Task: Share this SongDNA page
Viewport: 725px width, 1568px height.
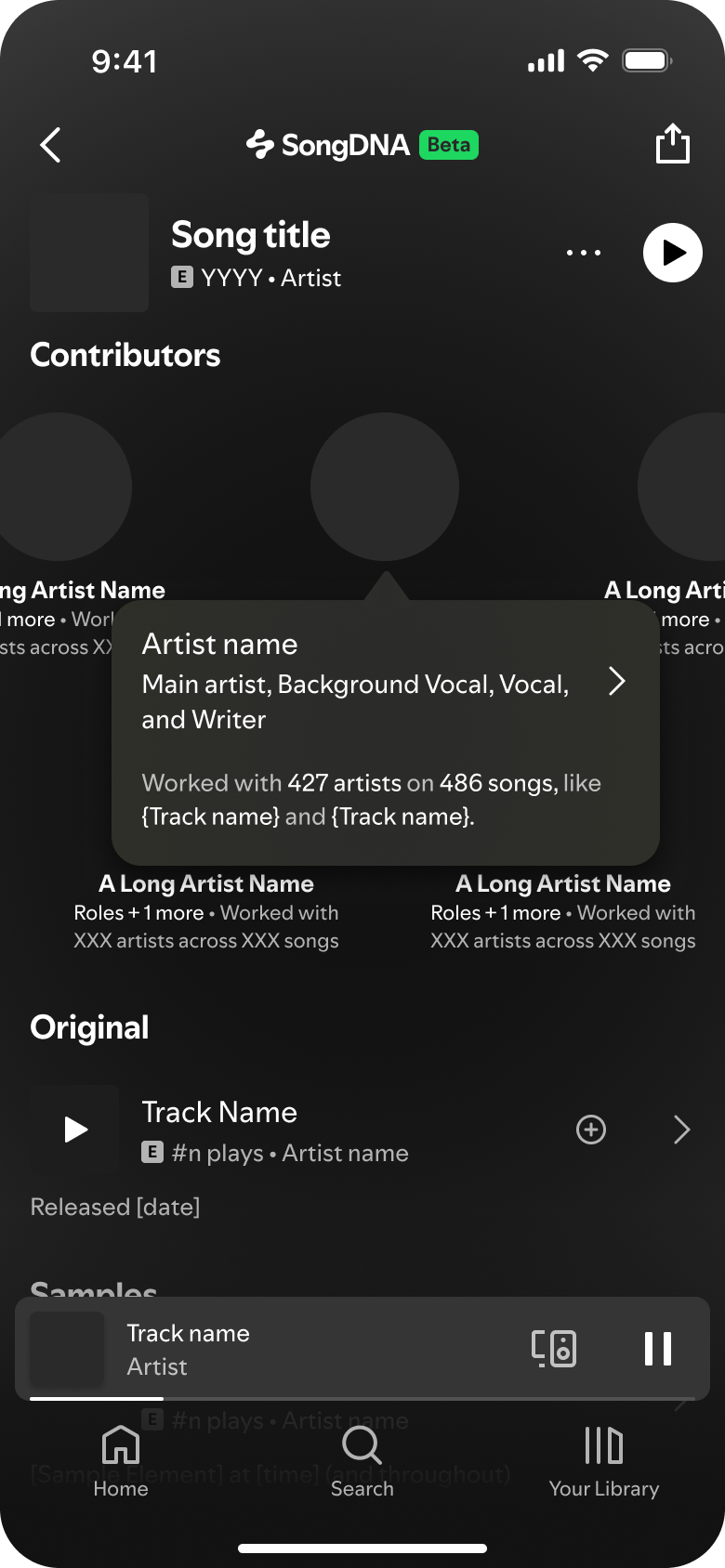Action: coord(672,144)
